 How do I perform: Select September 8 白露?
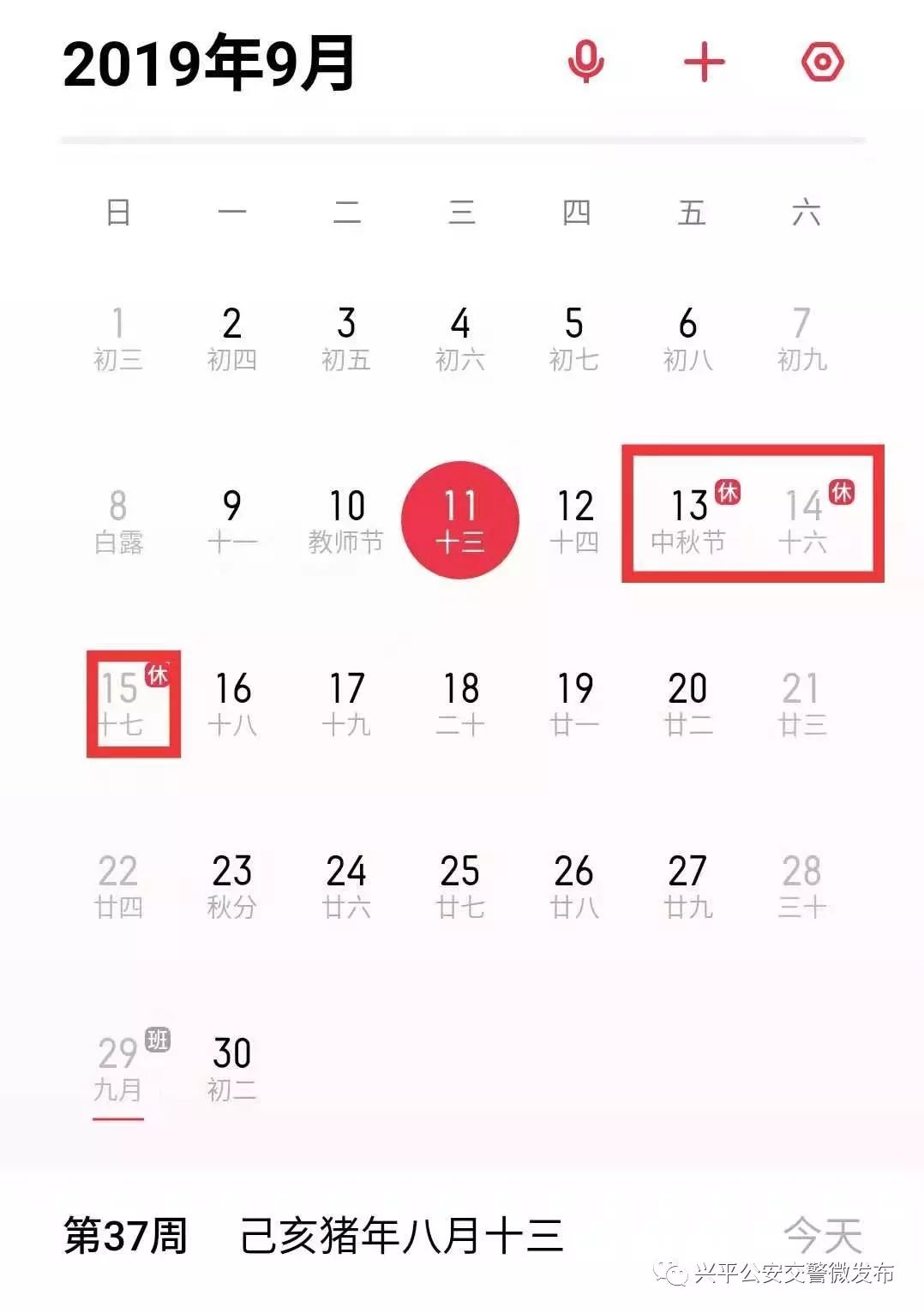118,519
